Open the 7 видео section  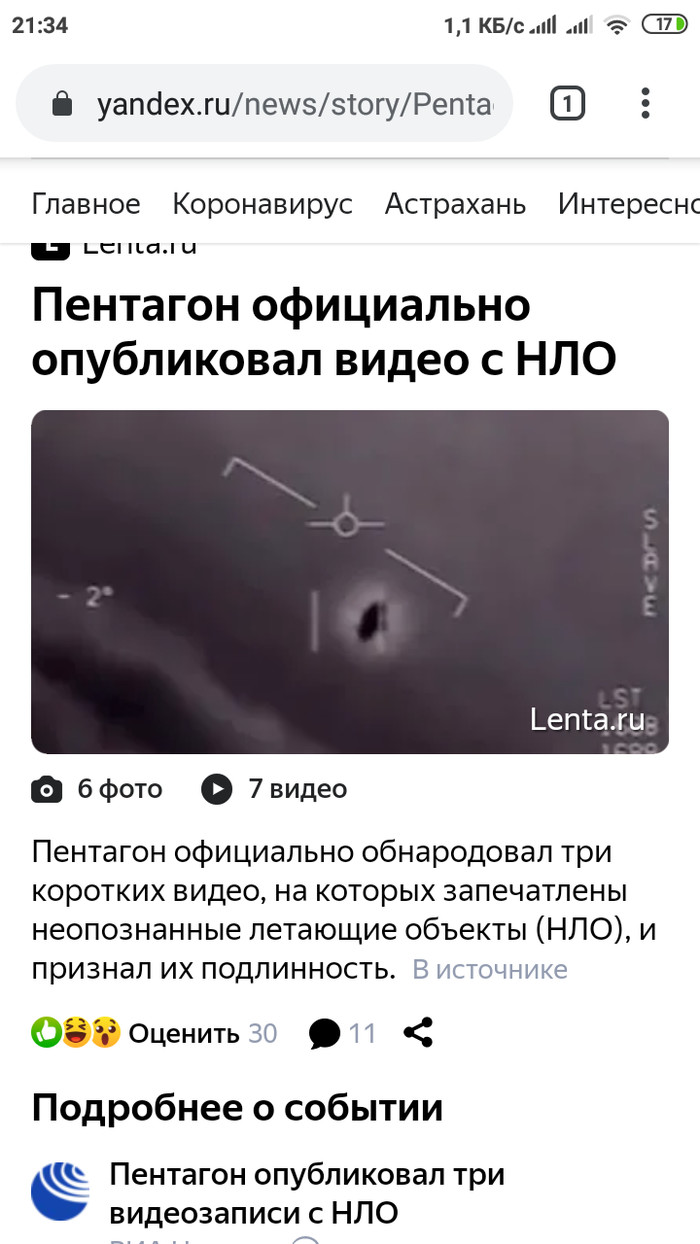[x=275, y=789]
